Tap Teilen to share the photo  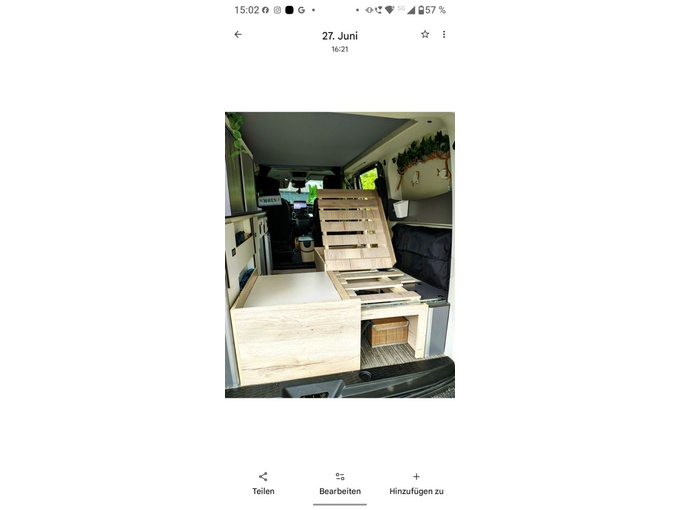click(263, 483)
